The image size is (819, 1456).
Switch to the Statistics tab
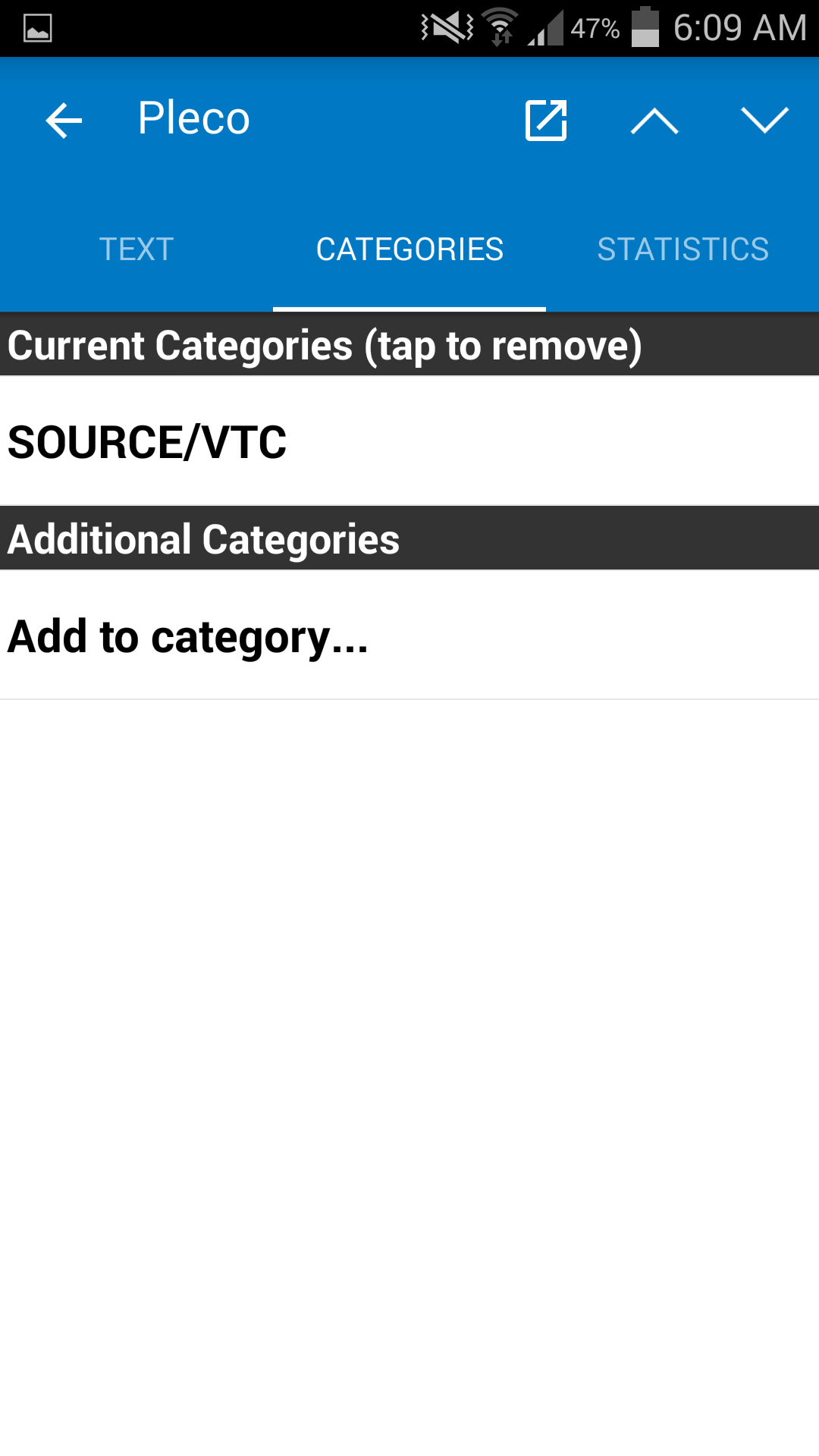682,249
